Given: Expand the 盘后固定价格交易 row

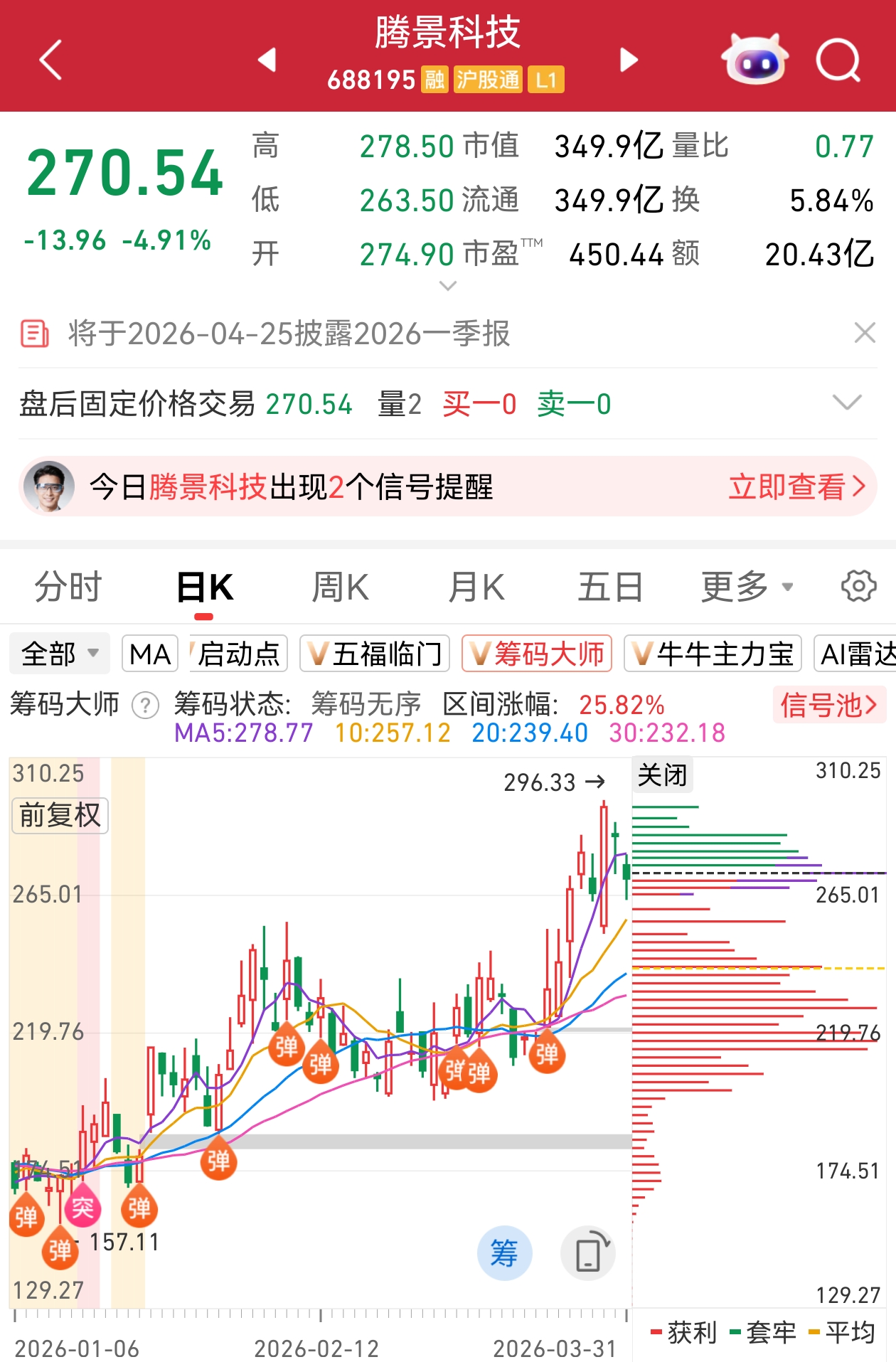Looking at the screenshot, I should pos(847,403).
